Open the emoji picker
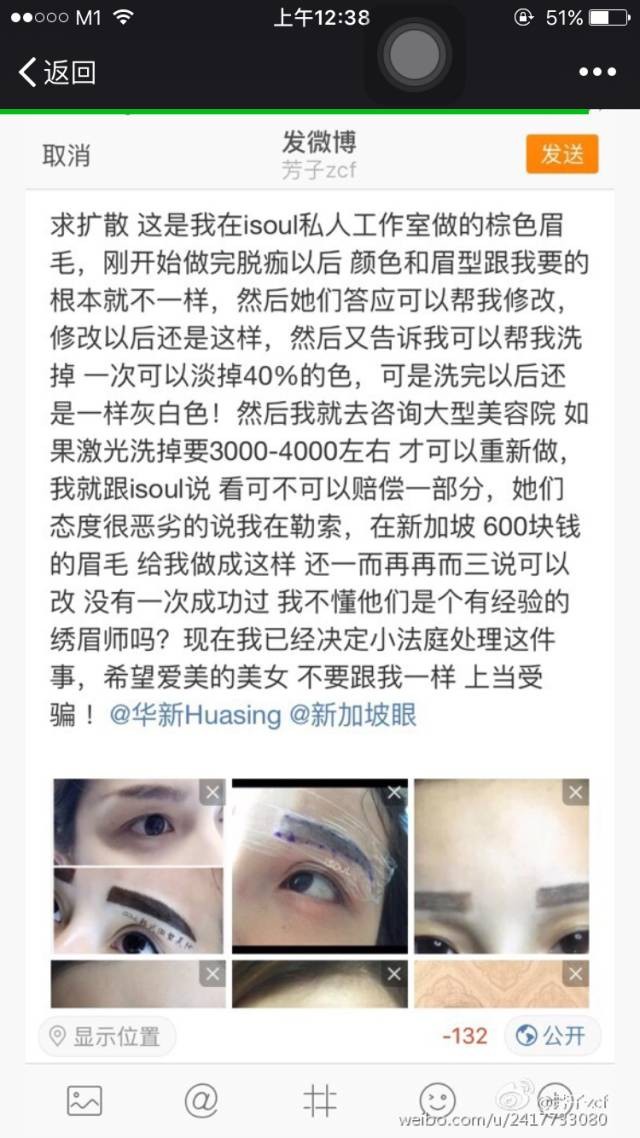Image resolution: width=640 pixels, height=1138 pixels. coord(437,1100)
